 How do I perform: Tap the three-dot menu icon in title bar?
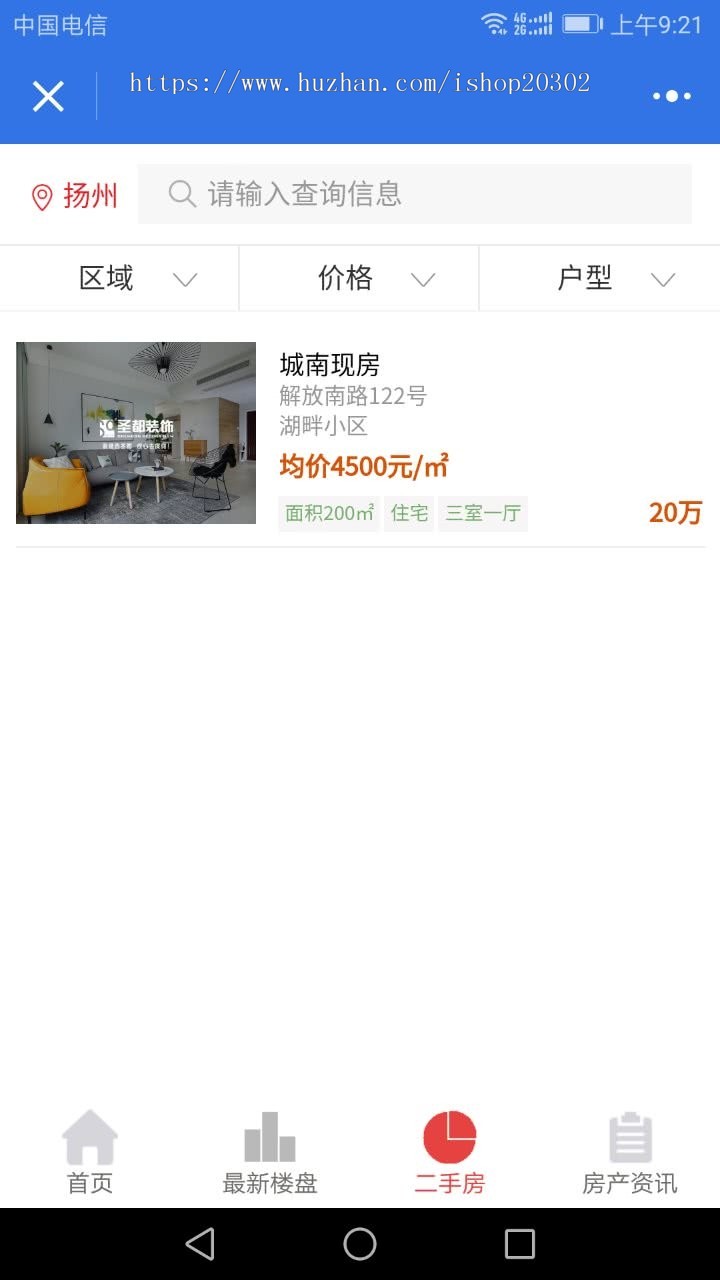click(x=671, y=95)
